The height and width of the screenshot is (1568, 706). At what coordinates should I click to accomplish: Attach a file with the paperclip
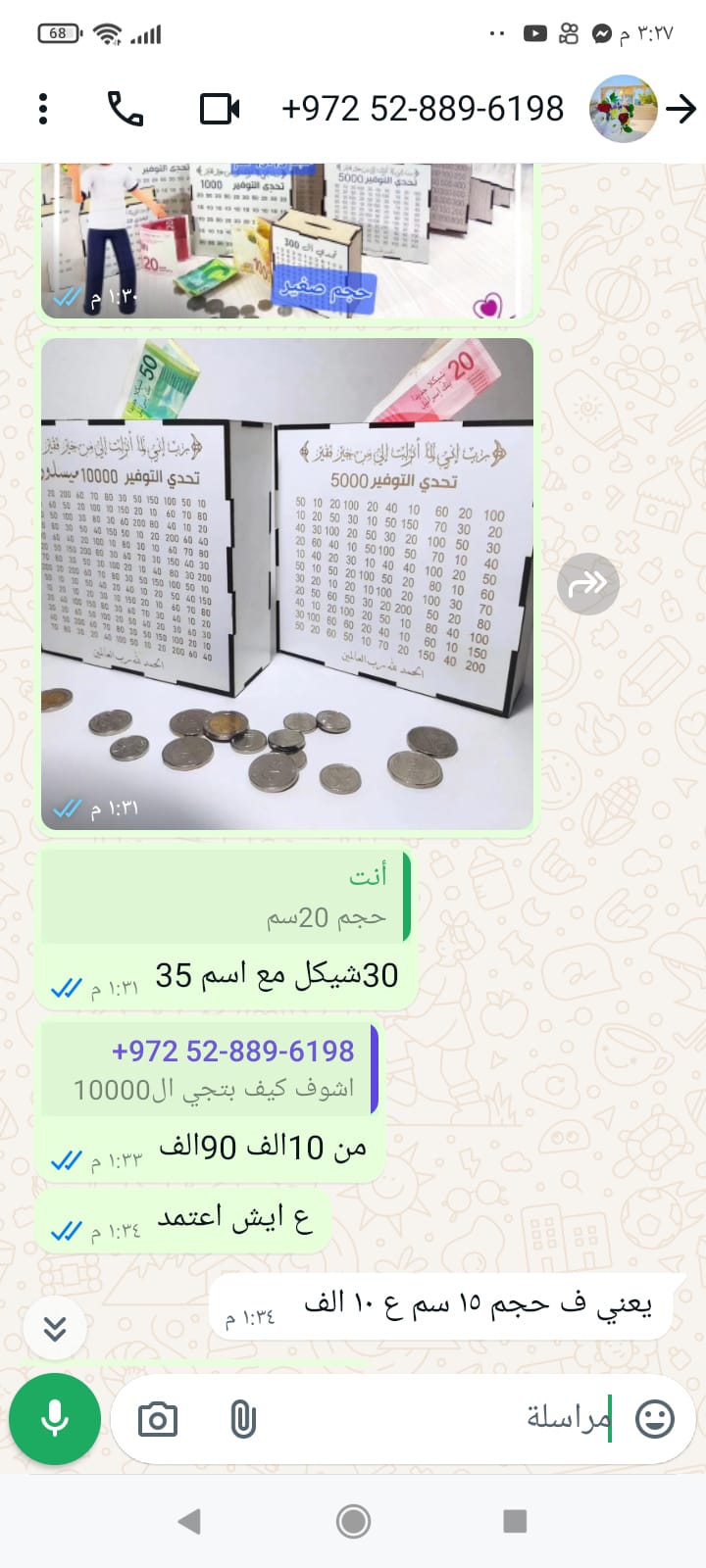pos(242,1419)
